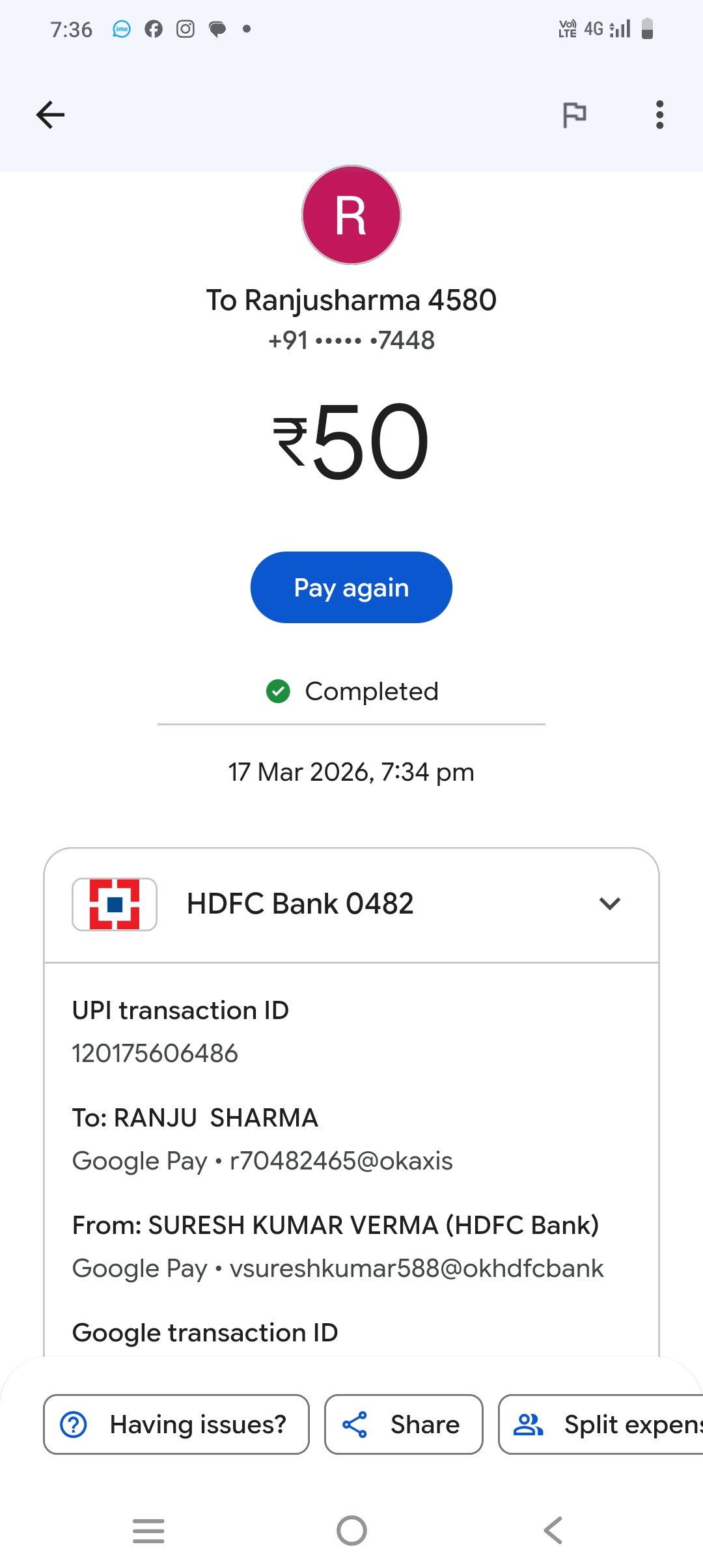Go to the system home screen
This screenshot has width=703, height=1568.
point(351,1530)
